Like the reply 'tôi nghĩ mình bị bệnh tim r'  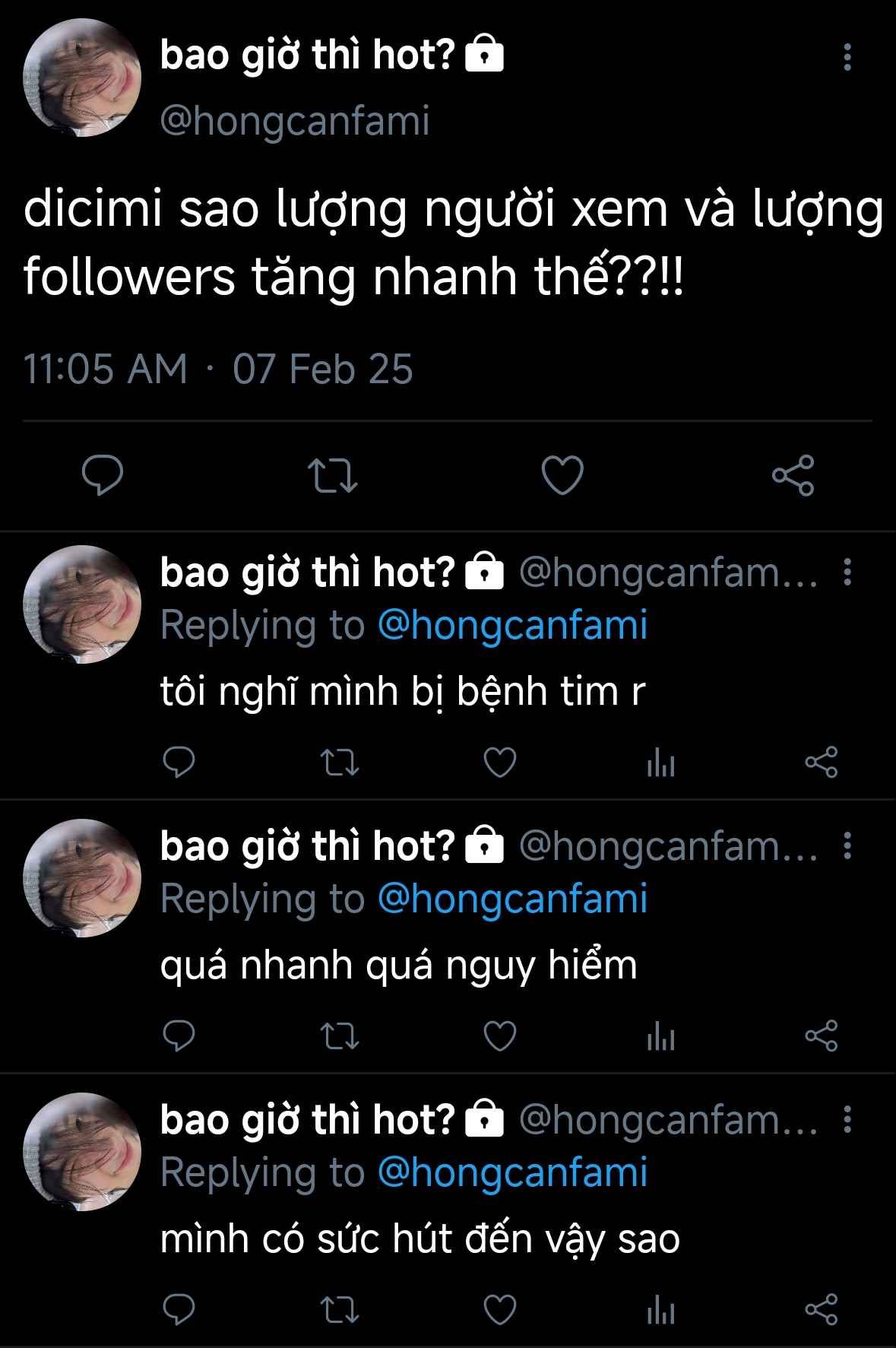500,763
